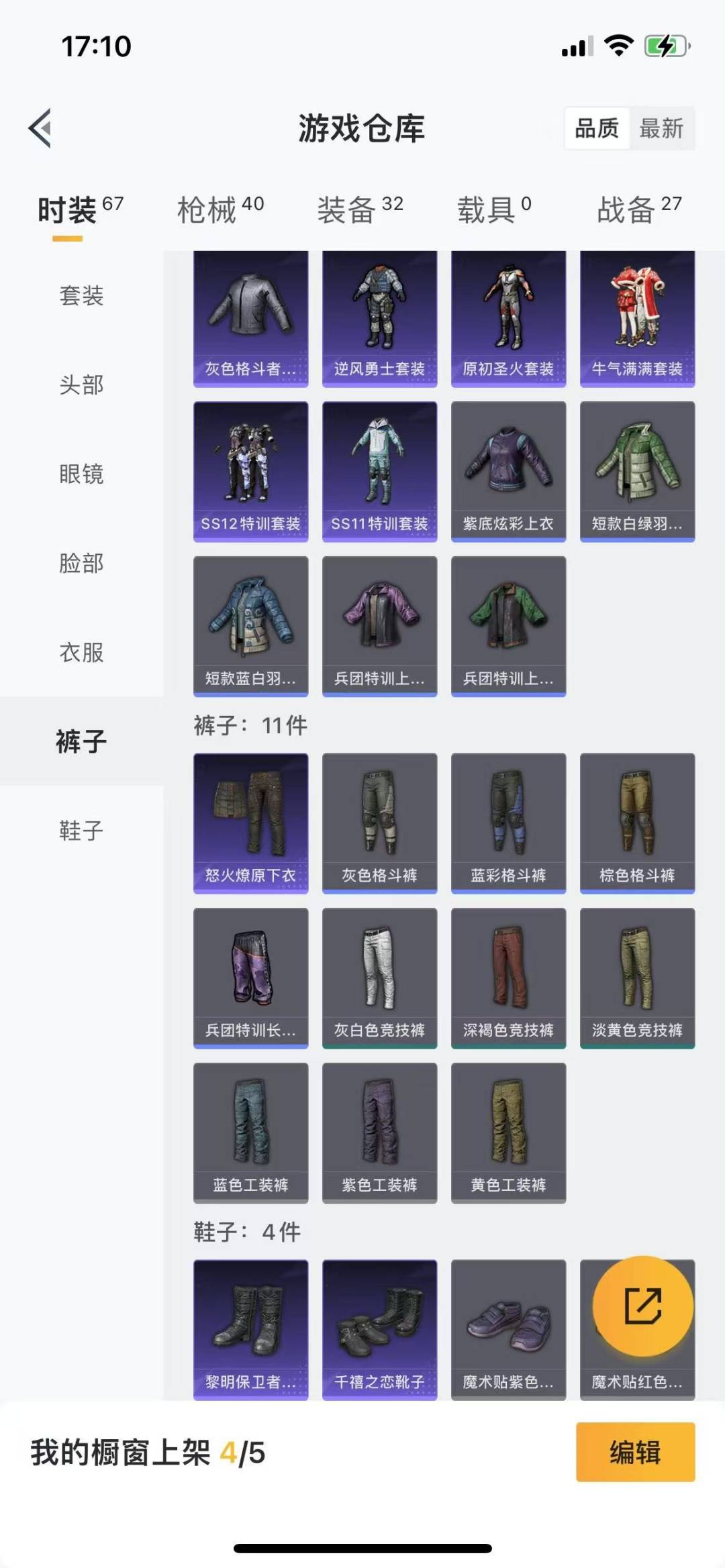This screenshot has width=725, height=1568.
Task: Switch to the 枪械 tab
Action: [x=221, y=210]
